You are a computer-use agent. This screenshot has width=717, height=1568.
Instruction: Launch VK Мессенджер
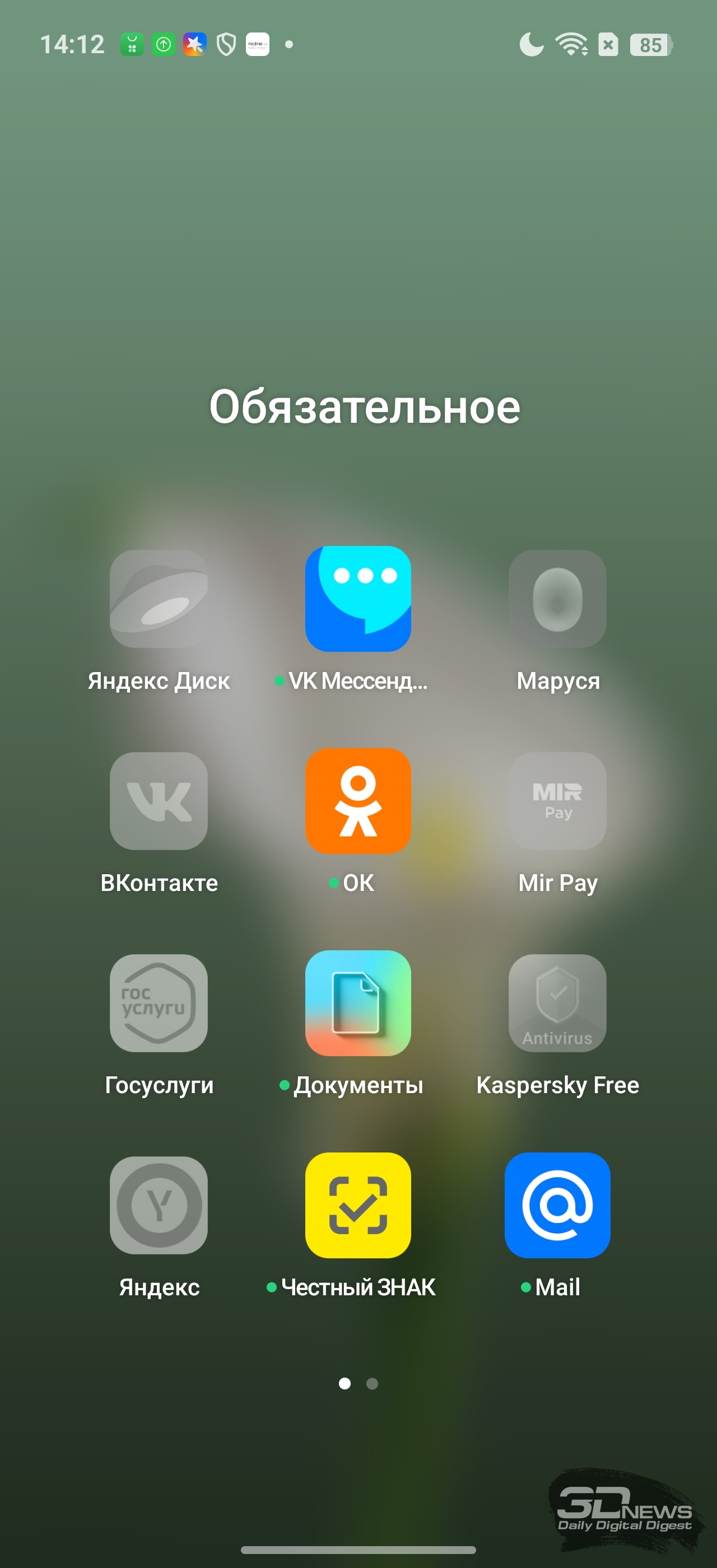[x=358, y=599]
